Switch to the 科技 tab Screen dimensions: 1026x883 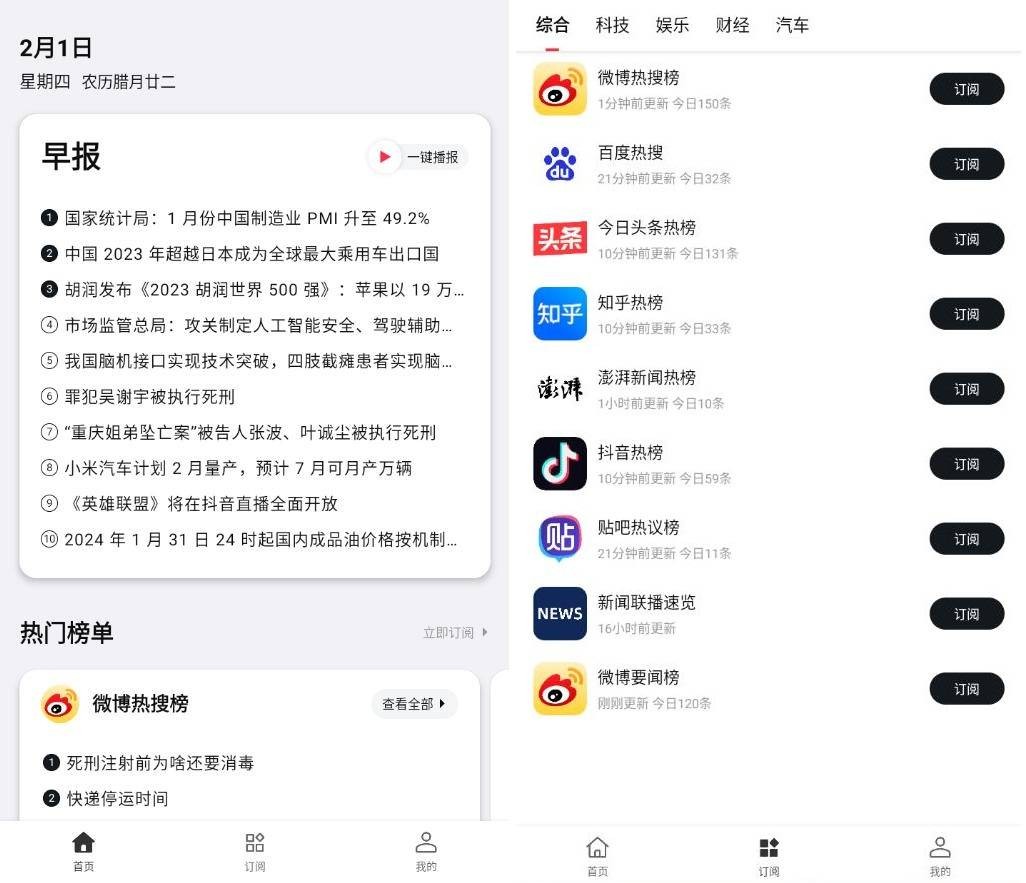click(x=612, y=26)
